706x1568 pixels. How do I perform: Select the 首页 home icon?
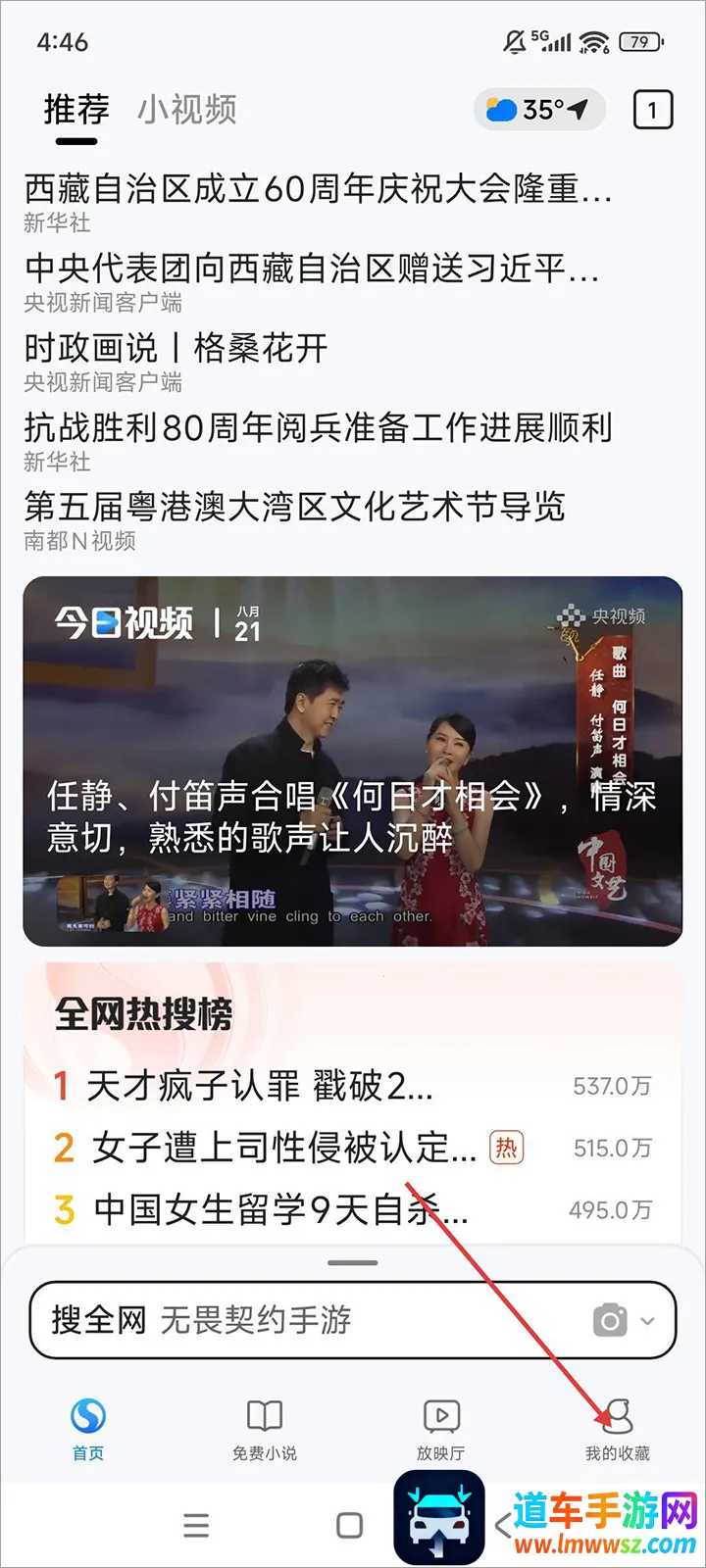coord(86,1414)
